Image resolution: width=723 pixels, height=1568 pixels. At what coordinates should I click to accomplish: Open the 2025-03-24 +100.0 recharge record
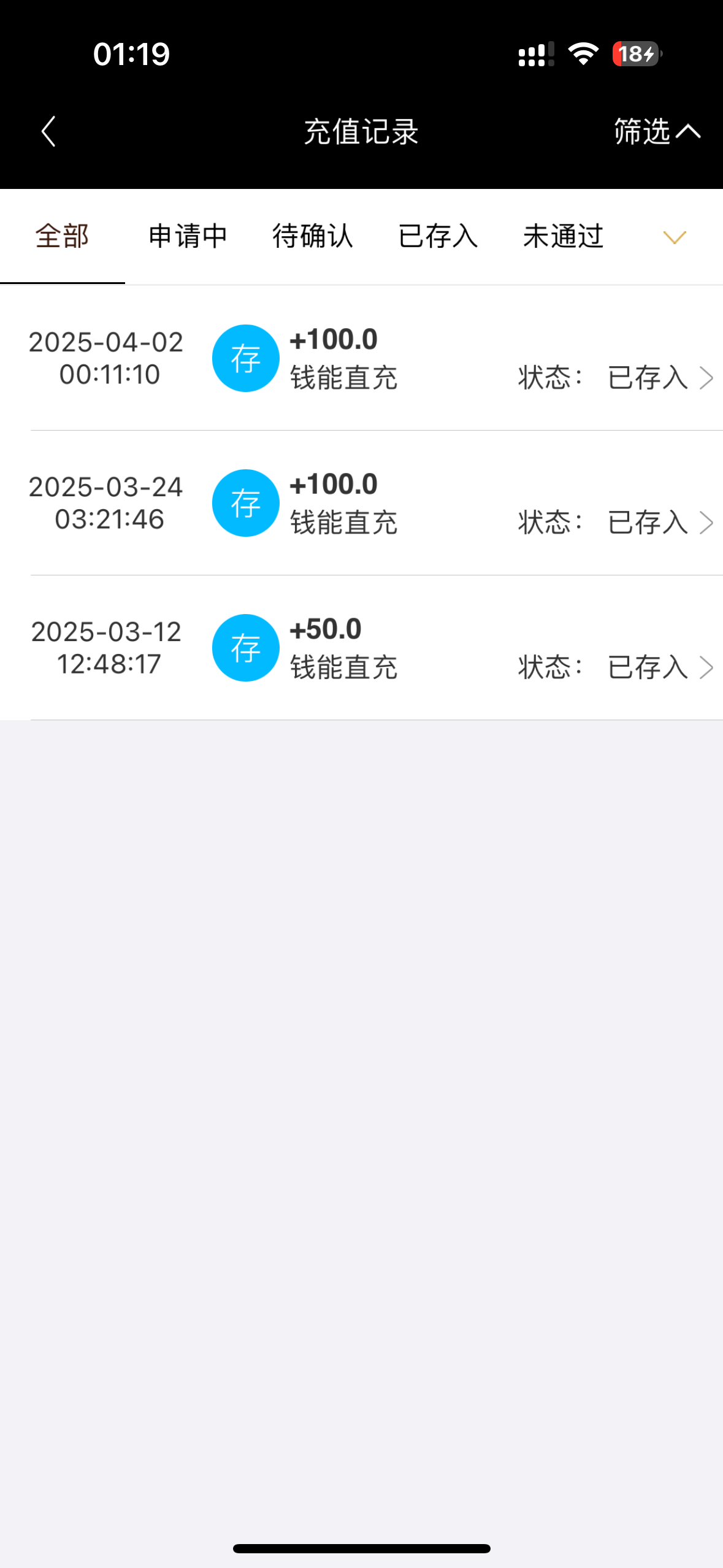coord(362,503)
